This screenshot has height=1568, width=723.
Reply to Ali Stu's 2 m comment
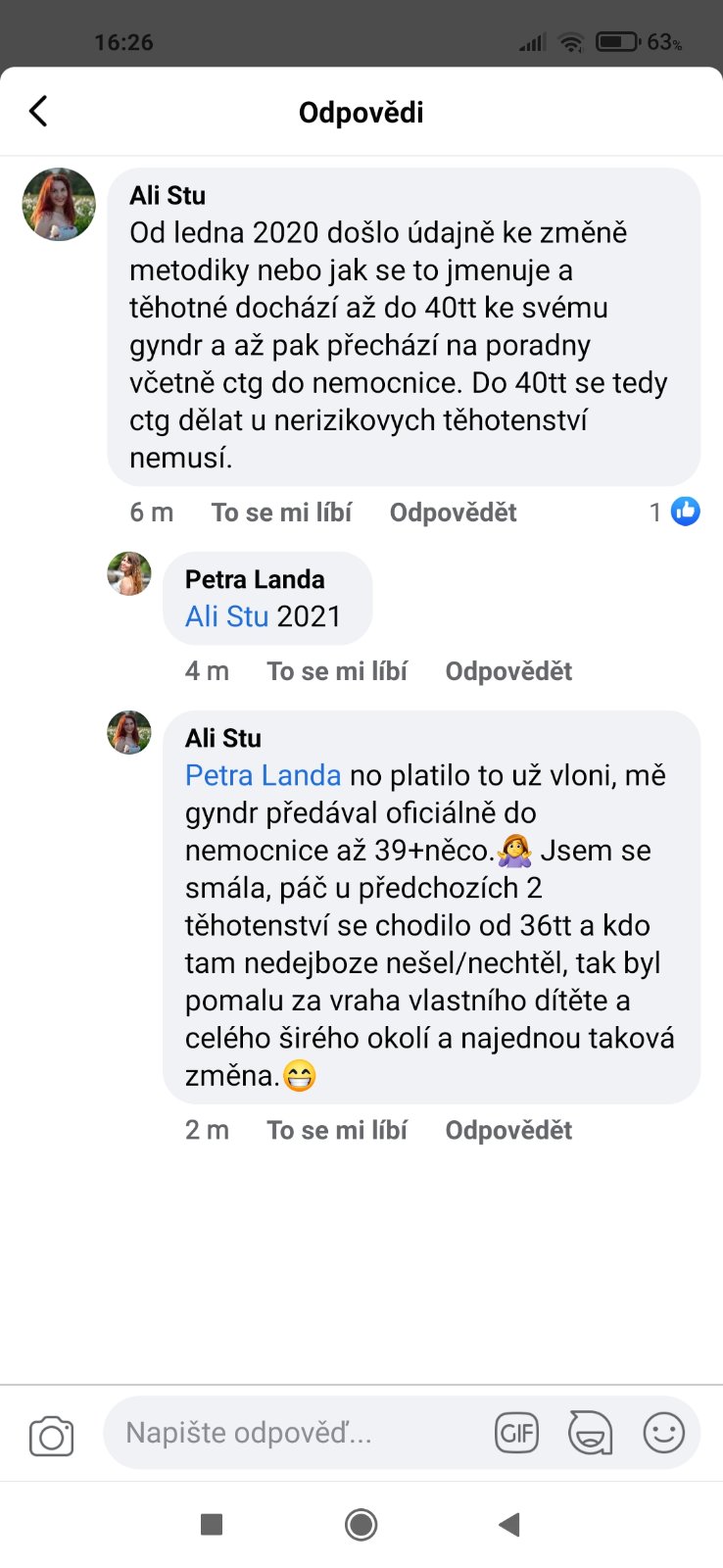pyautogui.click(x=508, y=1130)
